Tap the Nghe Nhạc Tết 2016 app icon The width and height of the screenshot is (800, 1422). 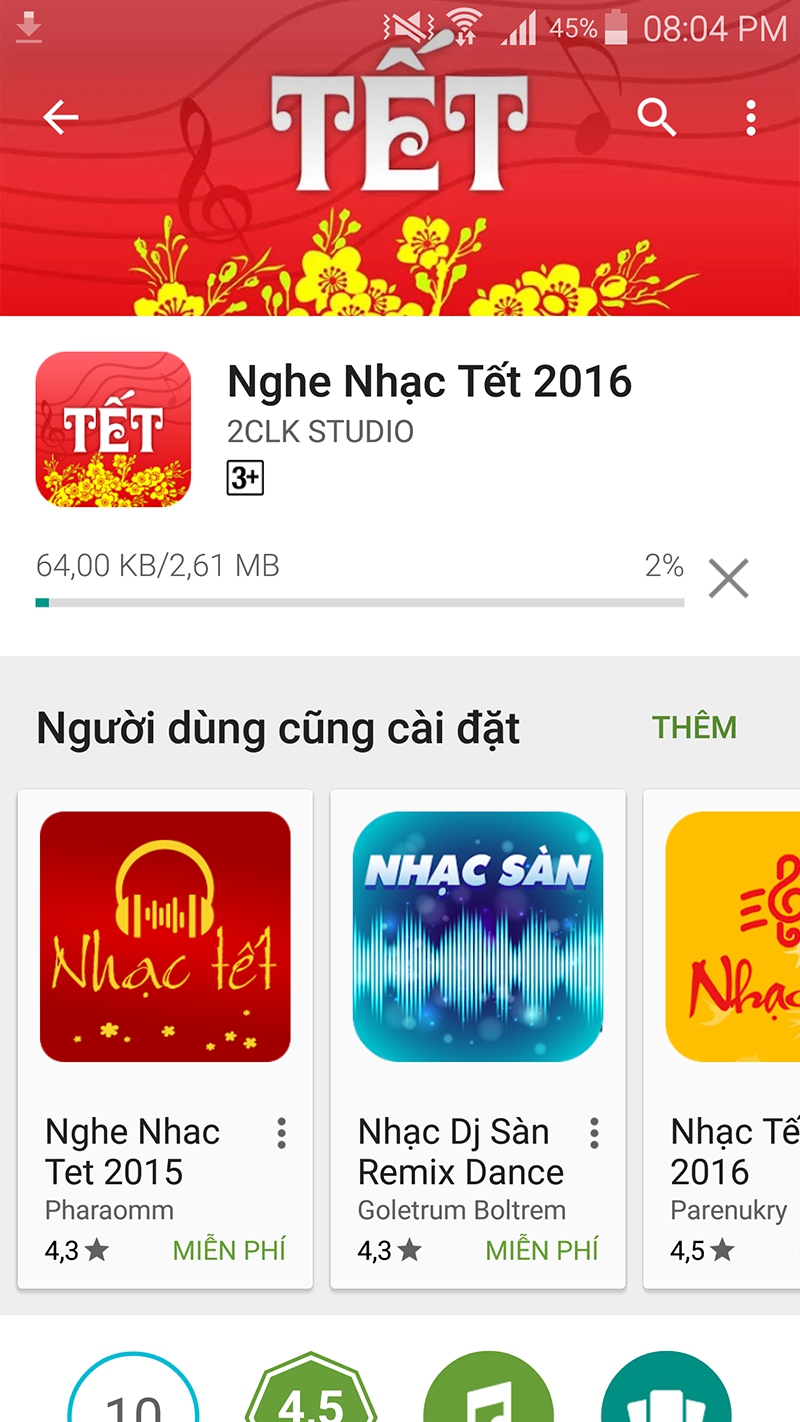113,429
